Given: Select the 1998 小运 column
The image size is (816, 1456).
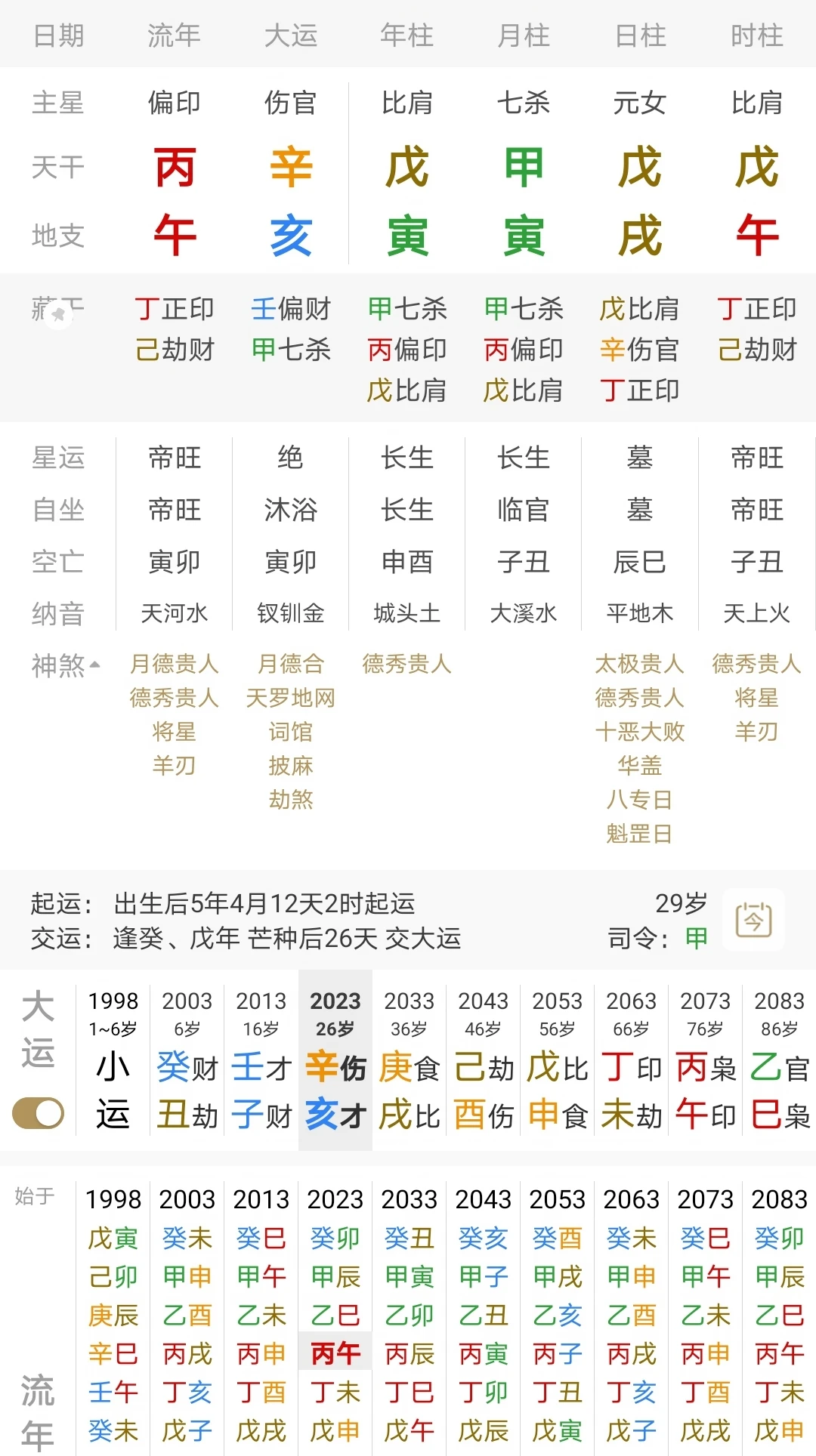Looking at the screenshot, I should coord(113,1060).
